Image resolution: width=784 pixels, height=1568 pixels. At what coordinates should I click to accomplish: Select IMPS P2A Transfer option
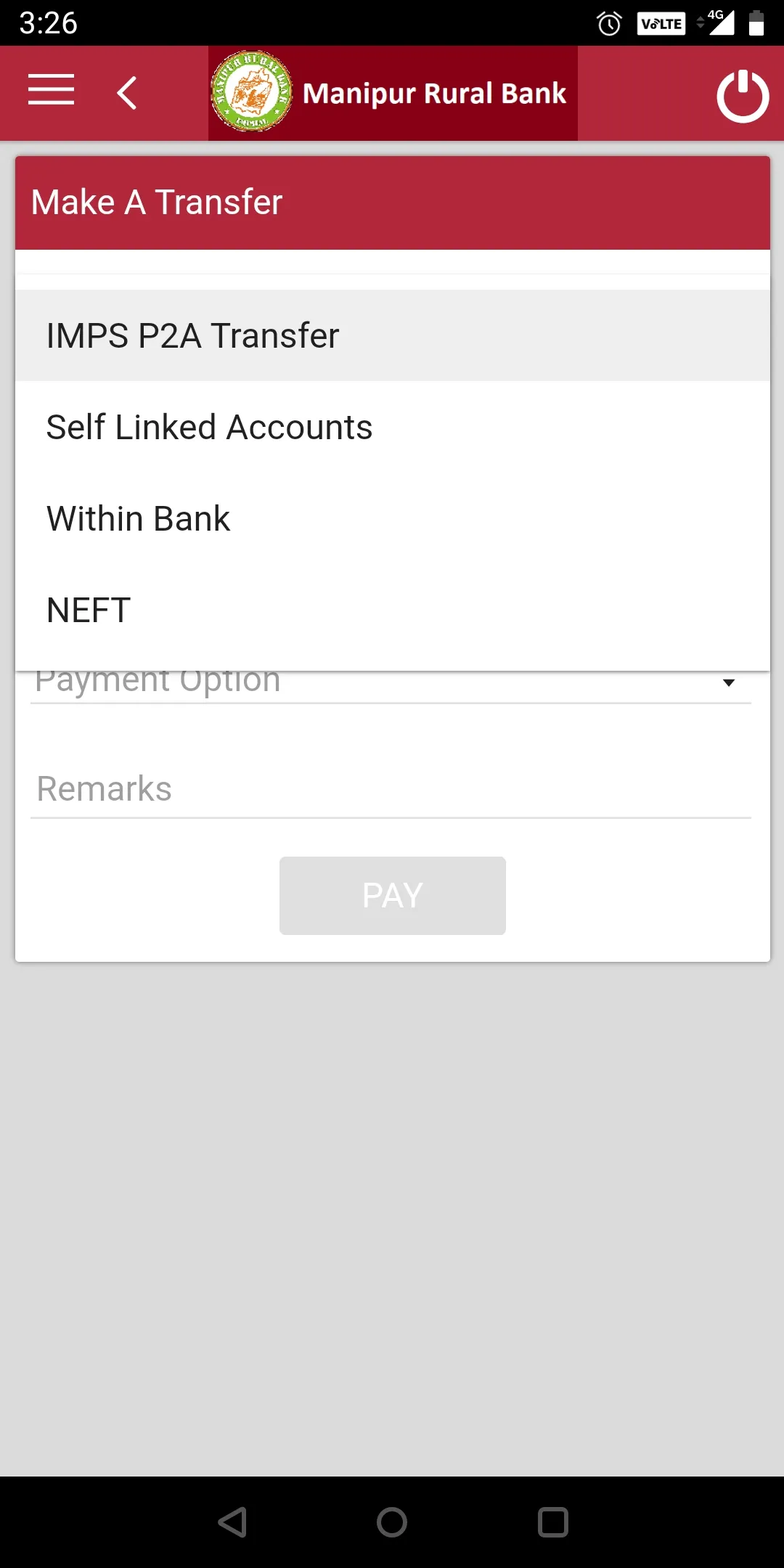(x=392, y=335)
